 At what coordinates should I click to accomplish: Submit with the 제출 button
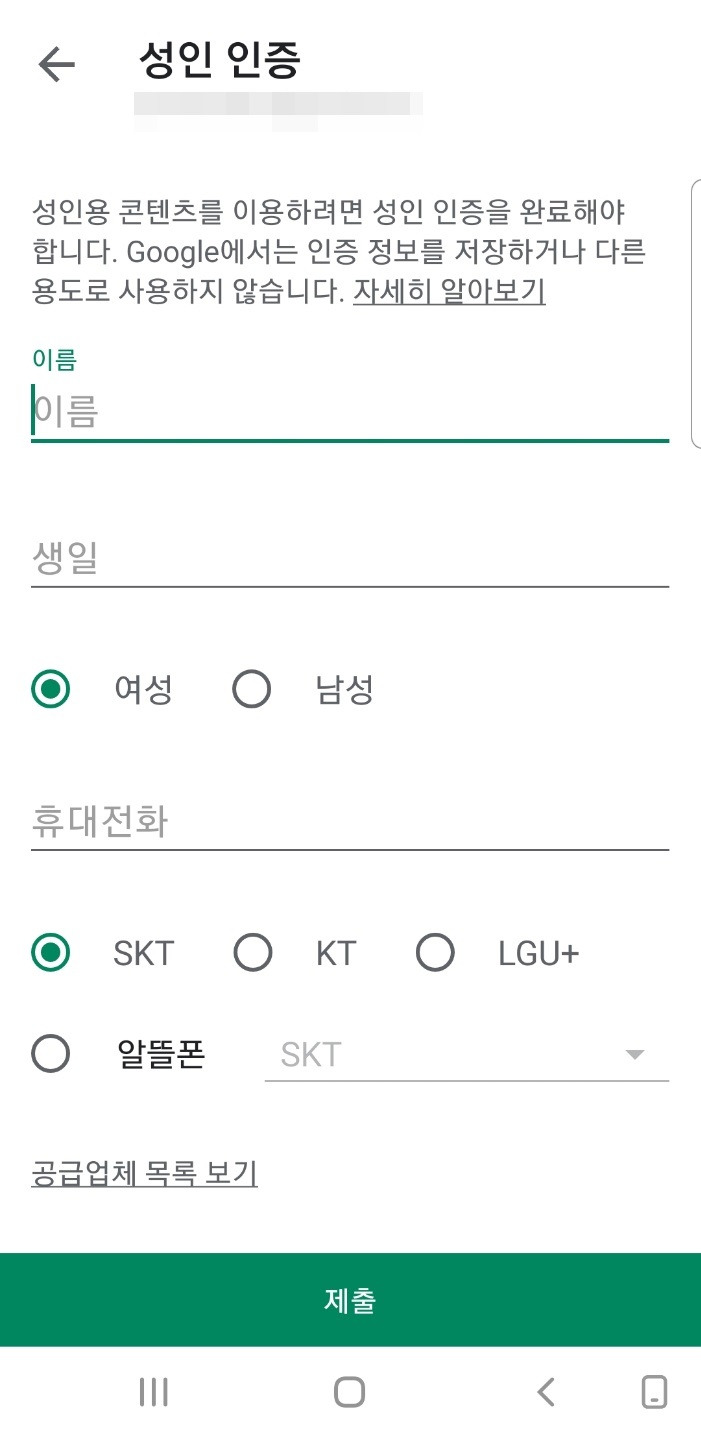click(x=350, y=1300)
